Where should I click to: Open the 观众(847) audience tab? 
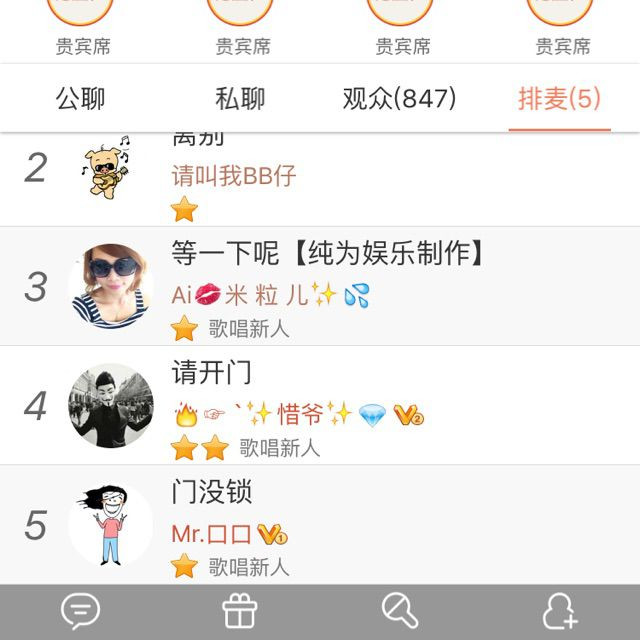[399, 98]
